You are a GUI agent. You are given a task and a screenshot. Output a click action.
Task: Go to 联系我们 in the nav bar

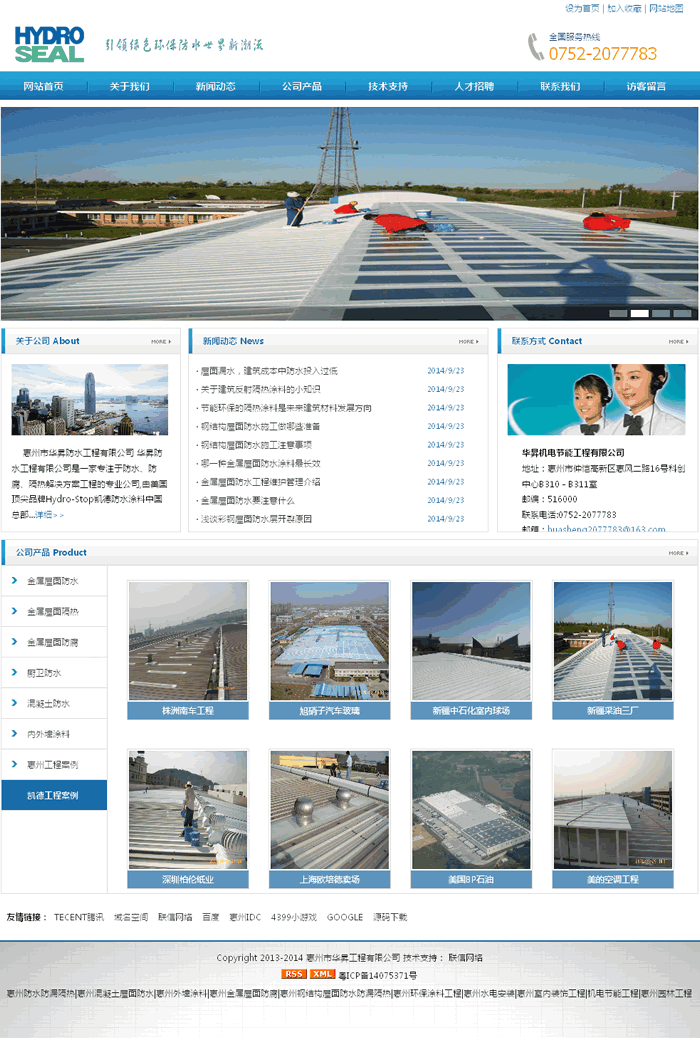tap(560, 87)
